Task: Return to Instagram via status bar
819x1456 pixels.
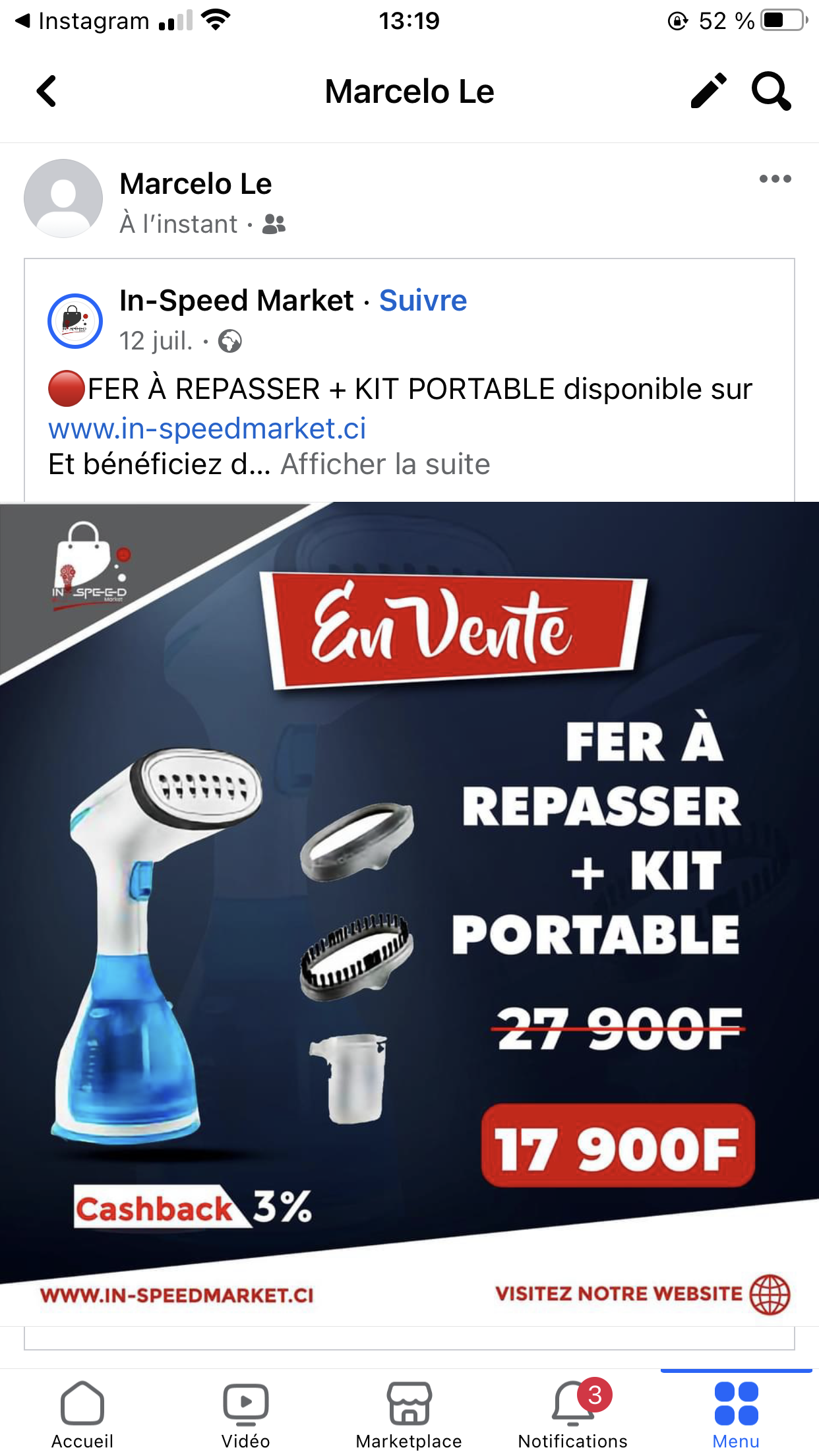Action: pos(82,21)
